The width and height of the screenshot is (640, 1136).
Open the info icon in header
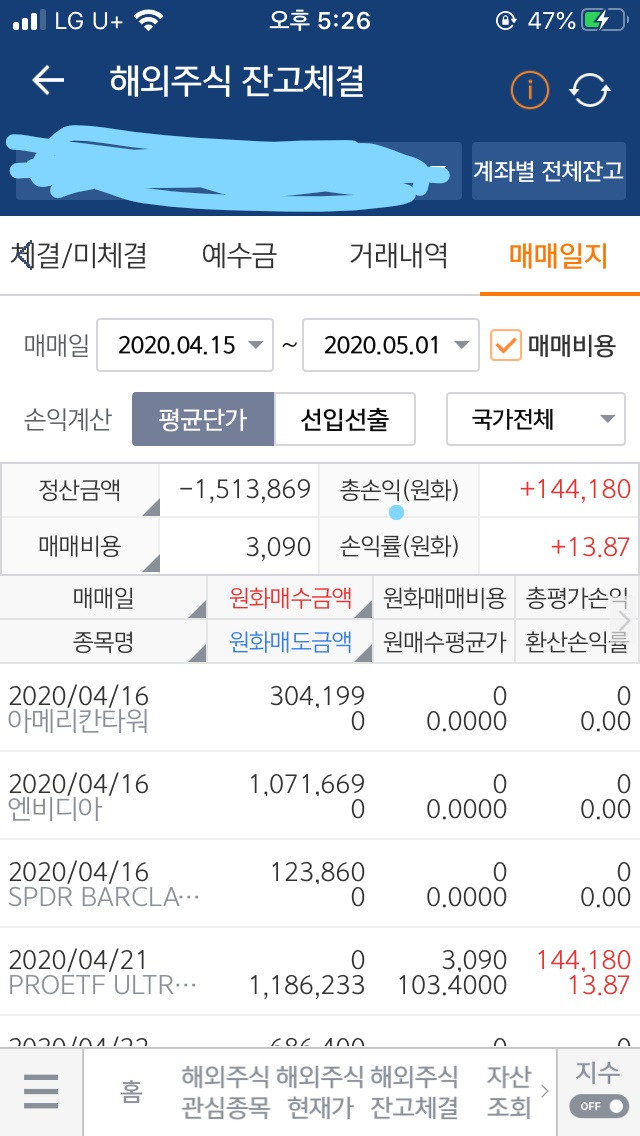[529, 90]
